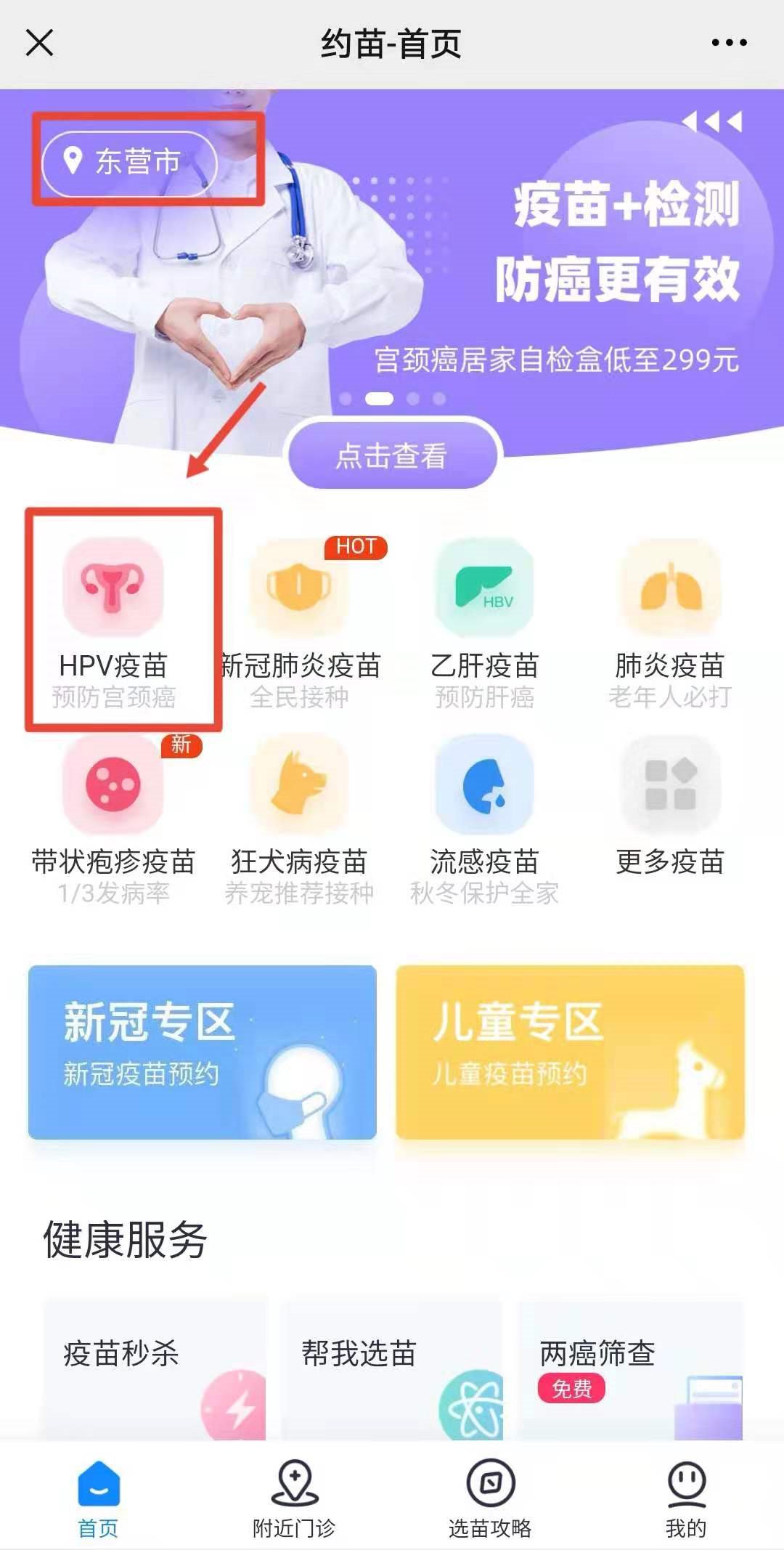Switch to the 选苗攻略 tab
Screen dimensions: 784x1550
coord(490,1498)
